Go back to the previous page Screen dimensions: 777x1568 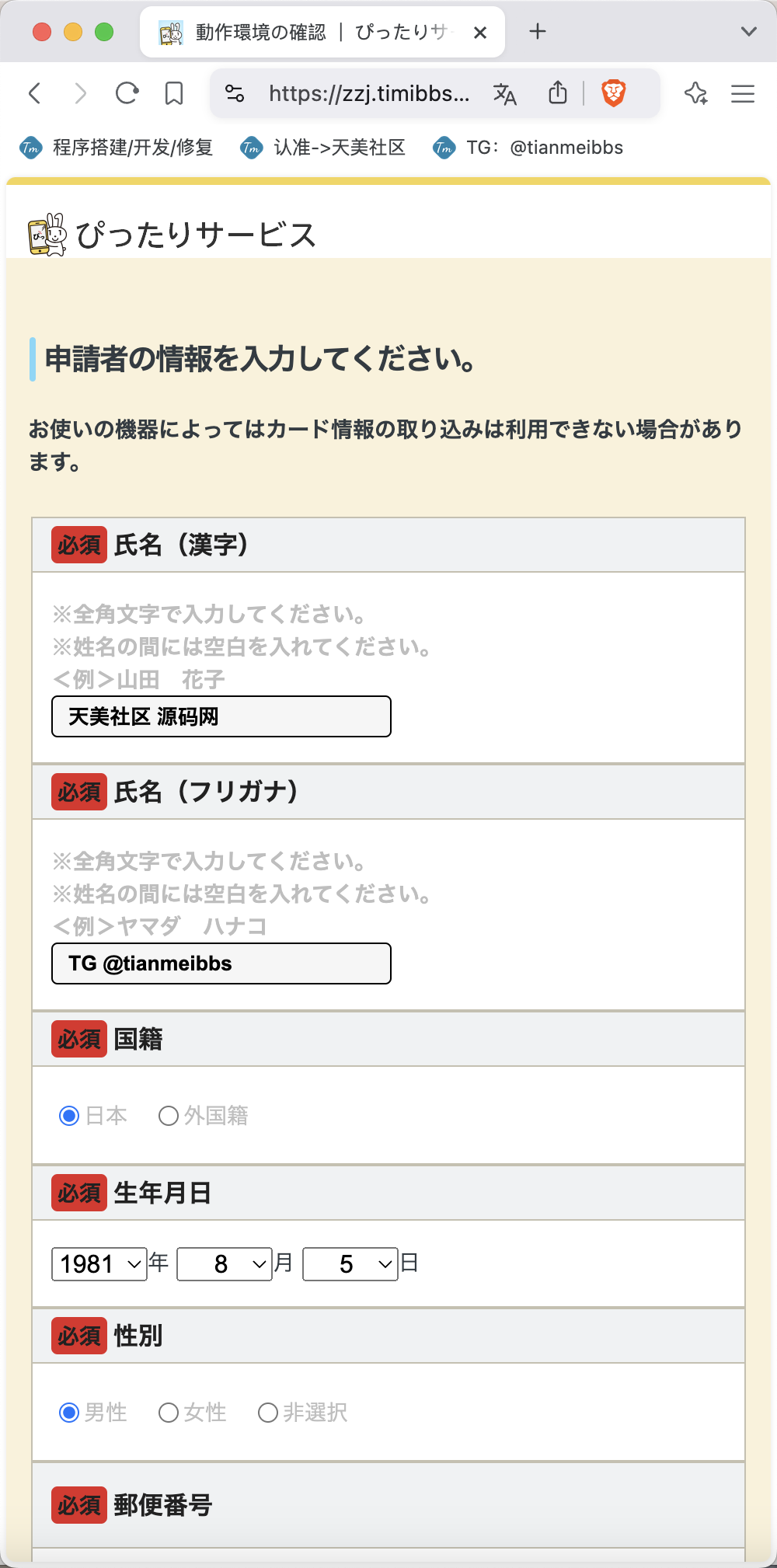34,94
